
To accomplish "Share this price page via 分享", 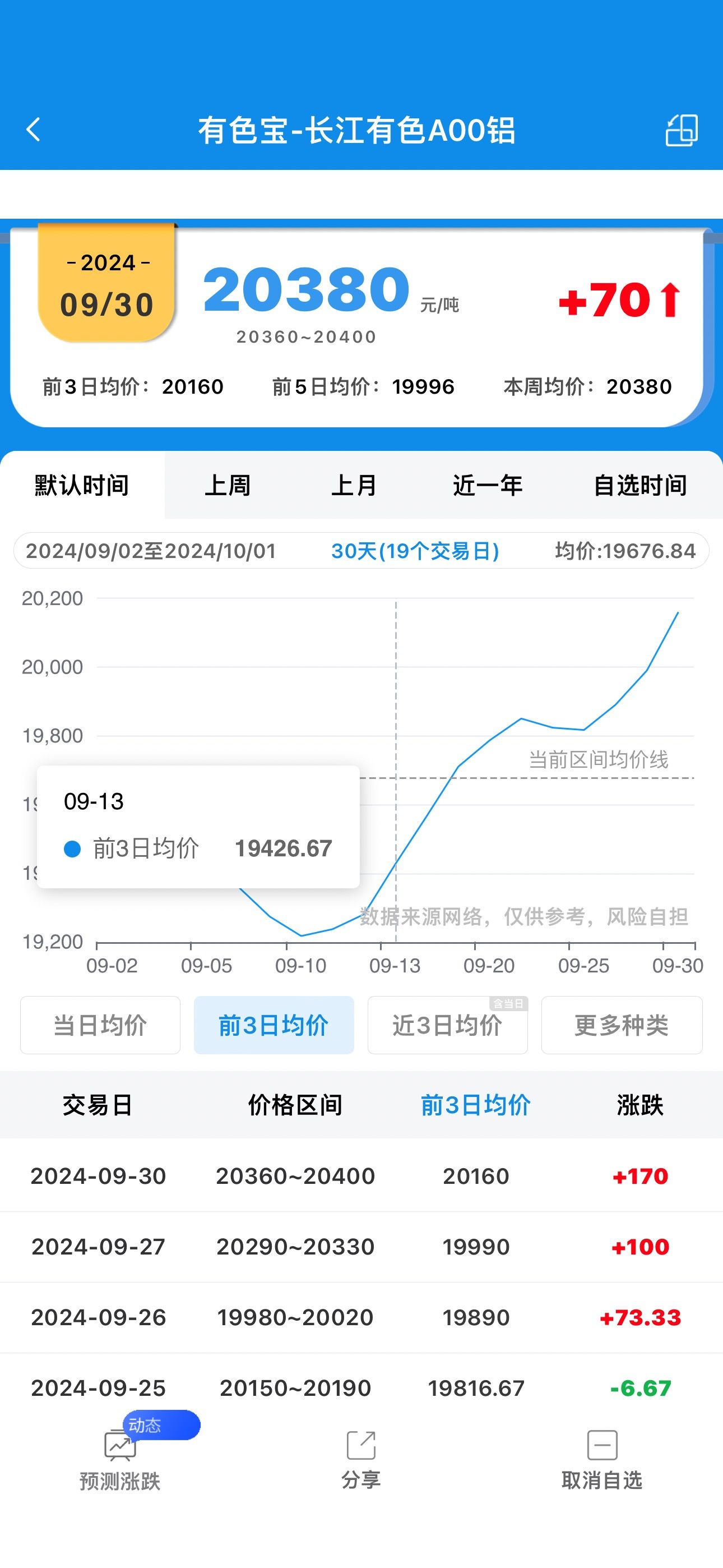I will pos(361,1460).
